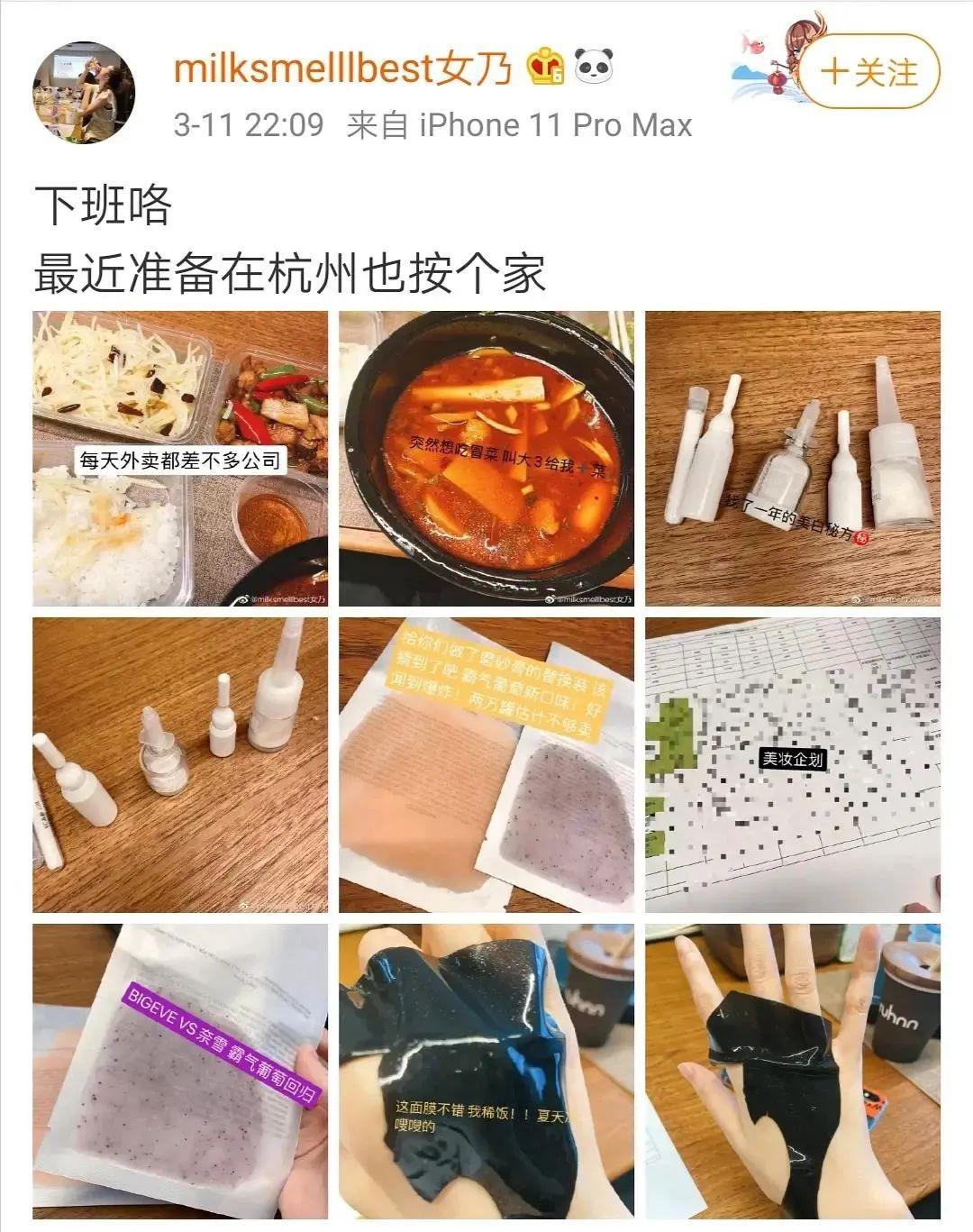Open the photo captioned 美白秘方
This screenshot has height=1232, width=973.
click(x=793, y=458)
